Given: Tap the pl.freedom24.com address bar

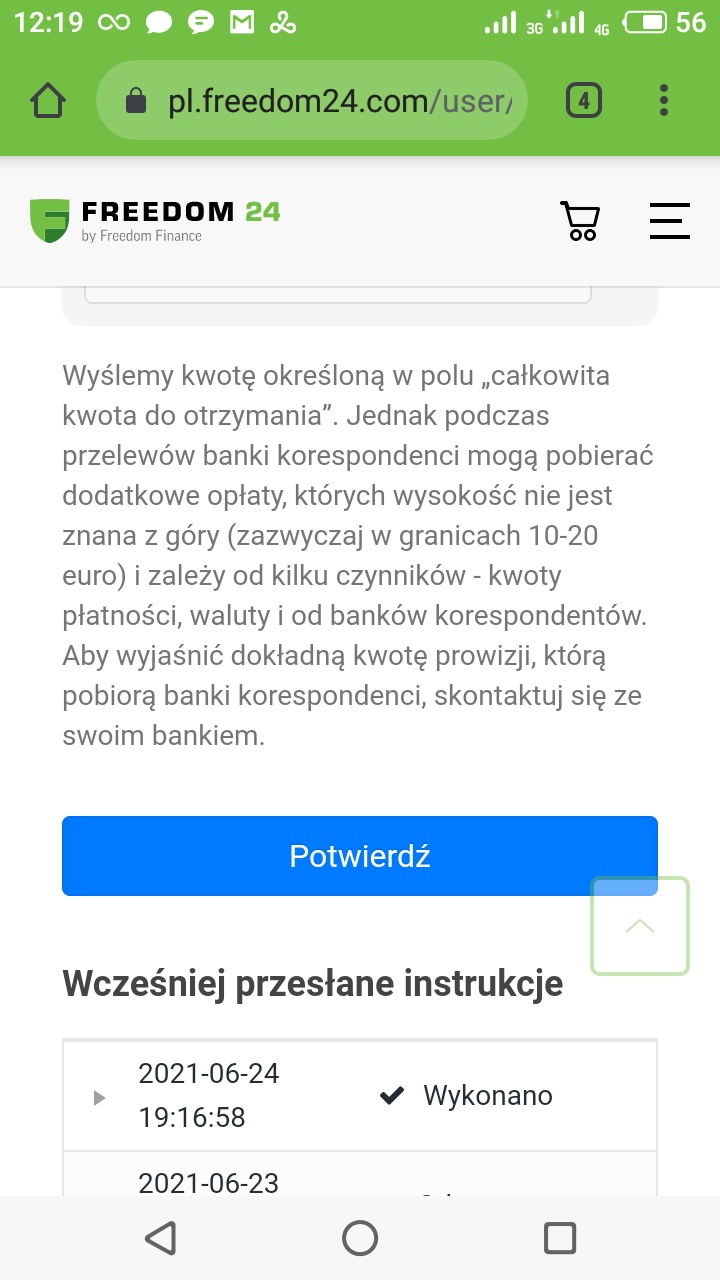Looking at the screenshot, I should [311, 100].
